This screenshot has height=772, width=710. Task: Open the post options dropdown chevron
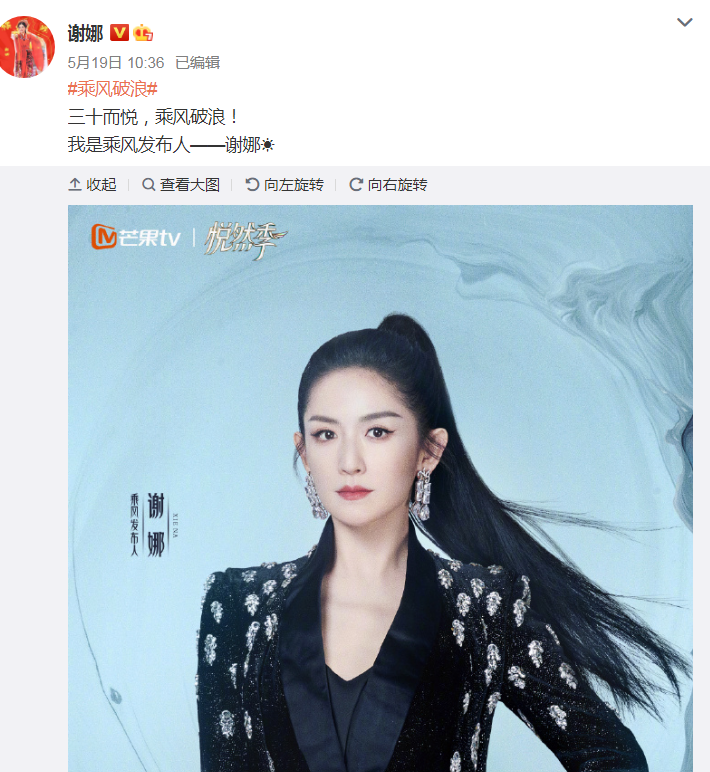[685, 22]
